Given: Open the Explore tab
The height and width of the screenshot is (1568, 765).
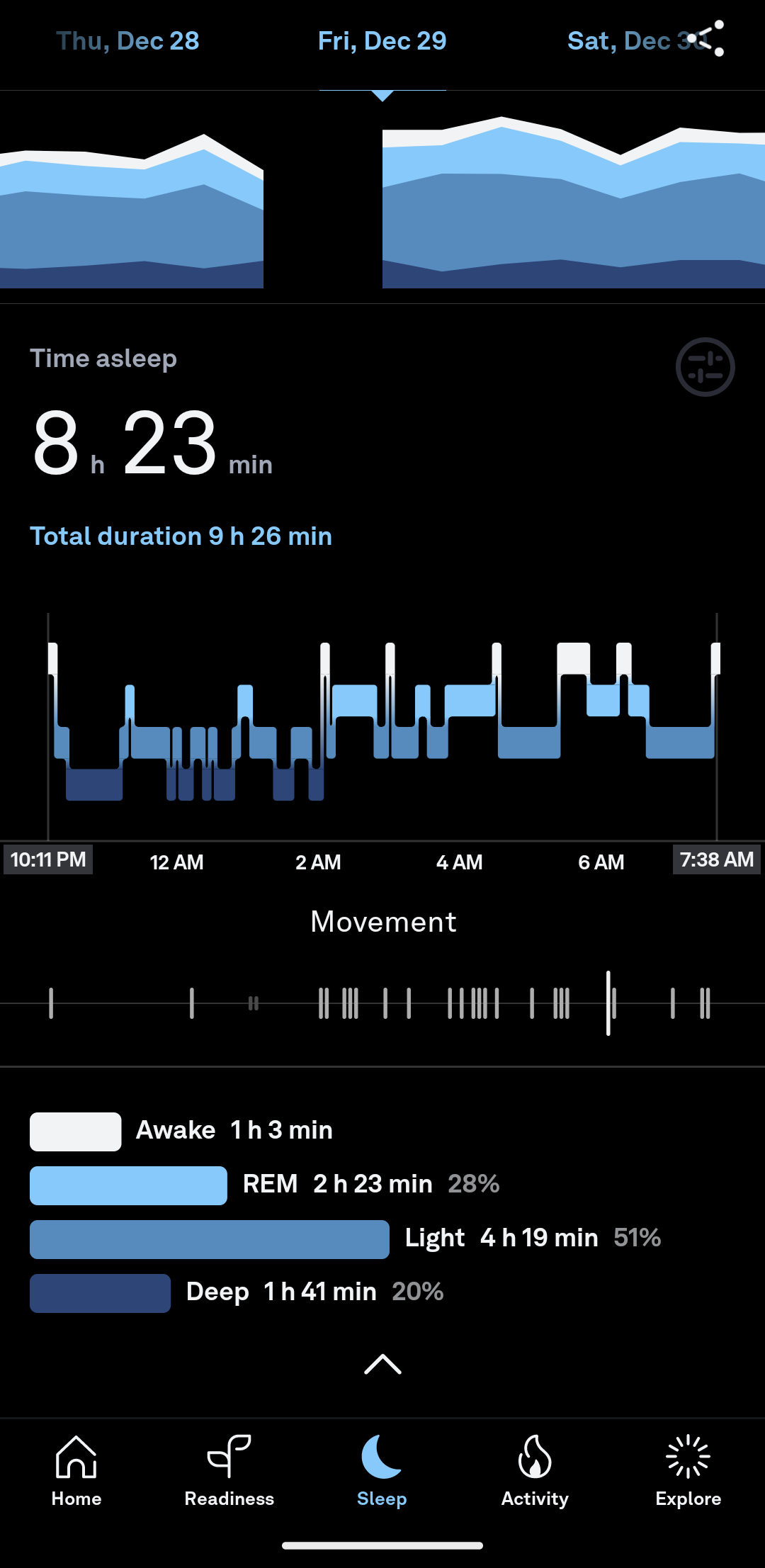Looking at the screenshot, I should [688, 1471].
